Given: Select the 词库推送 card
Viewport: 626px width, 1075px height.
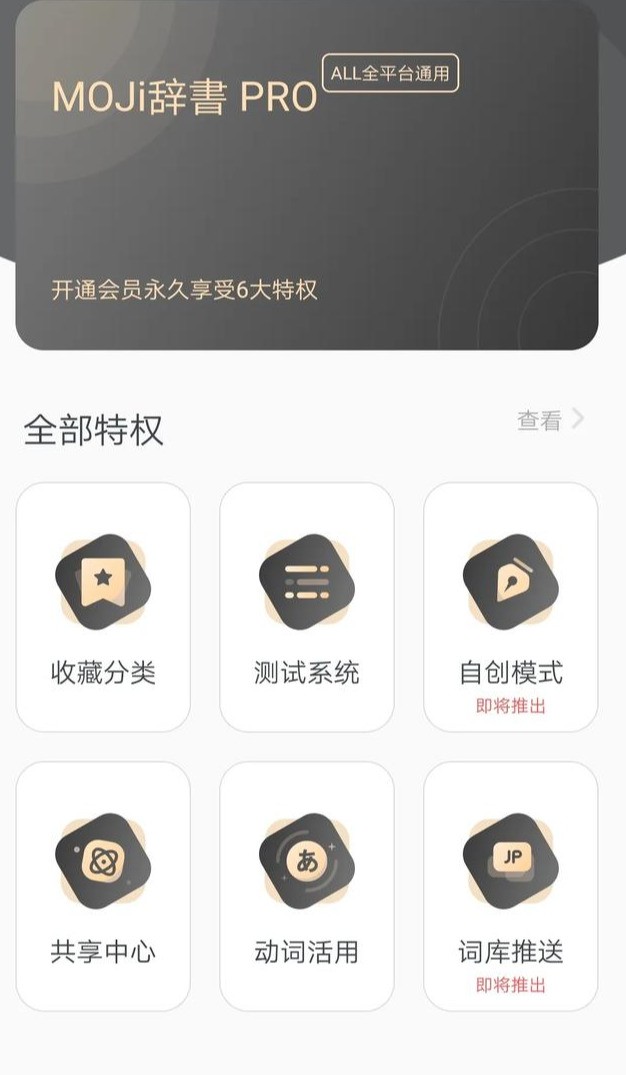Looking at the screenshot, I should 510,886.
